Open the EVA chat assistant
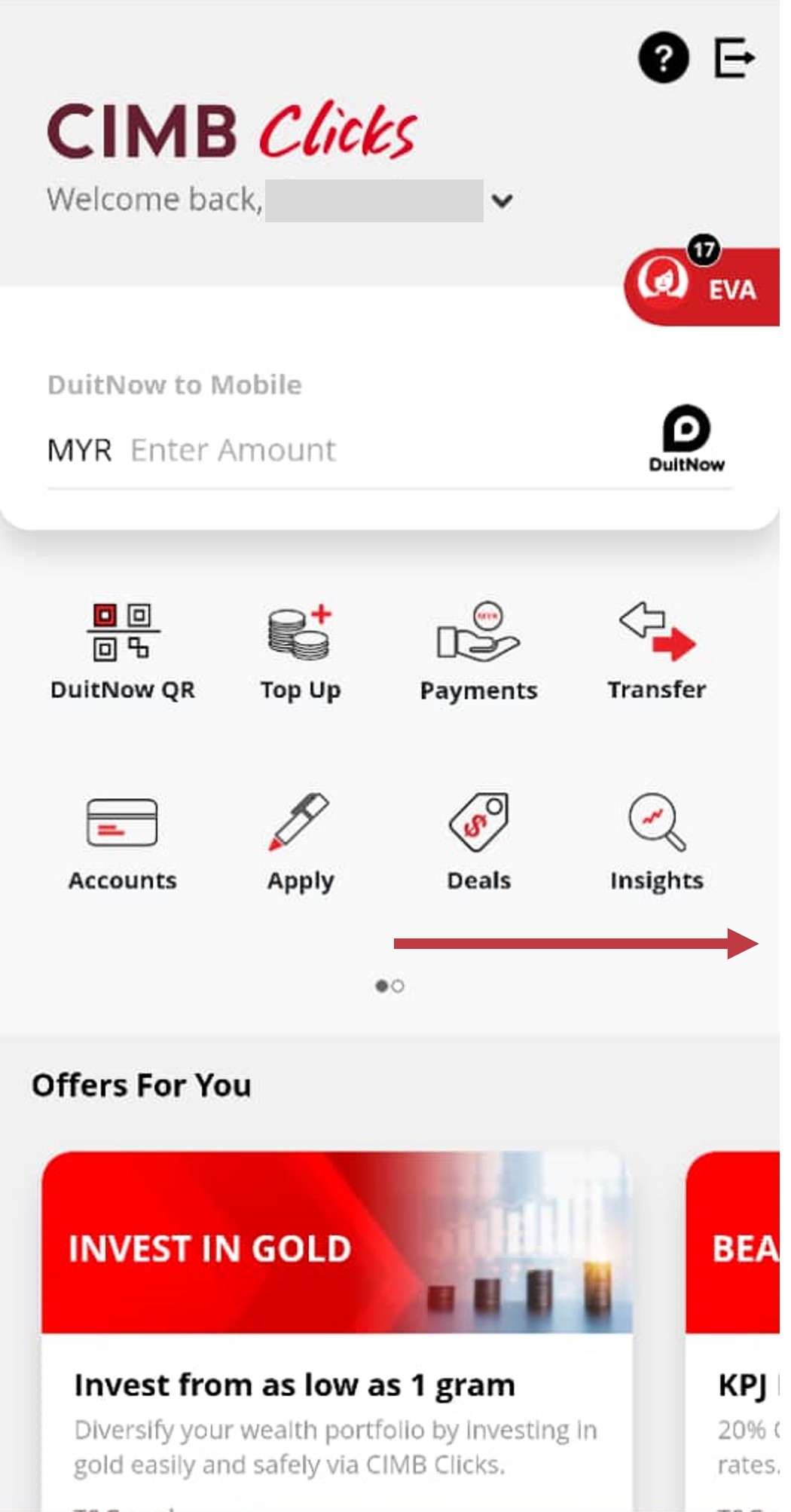The height and width of the screenshot is (1512, 791). click(x=702, y=288)
